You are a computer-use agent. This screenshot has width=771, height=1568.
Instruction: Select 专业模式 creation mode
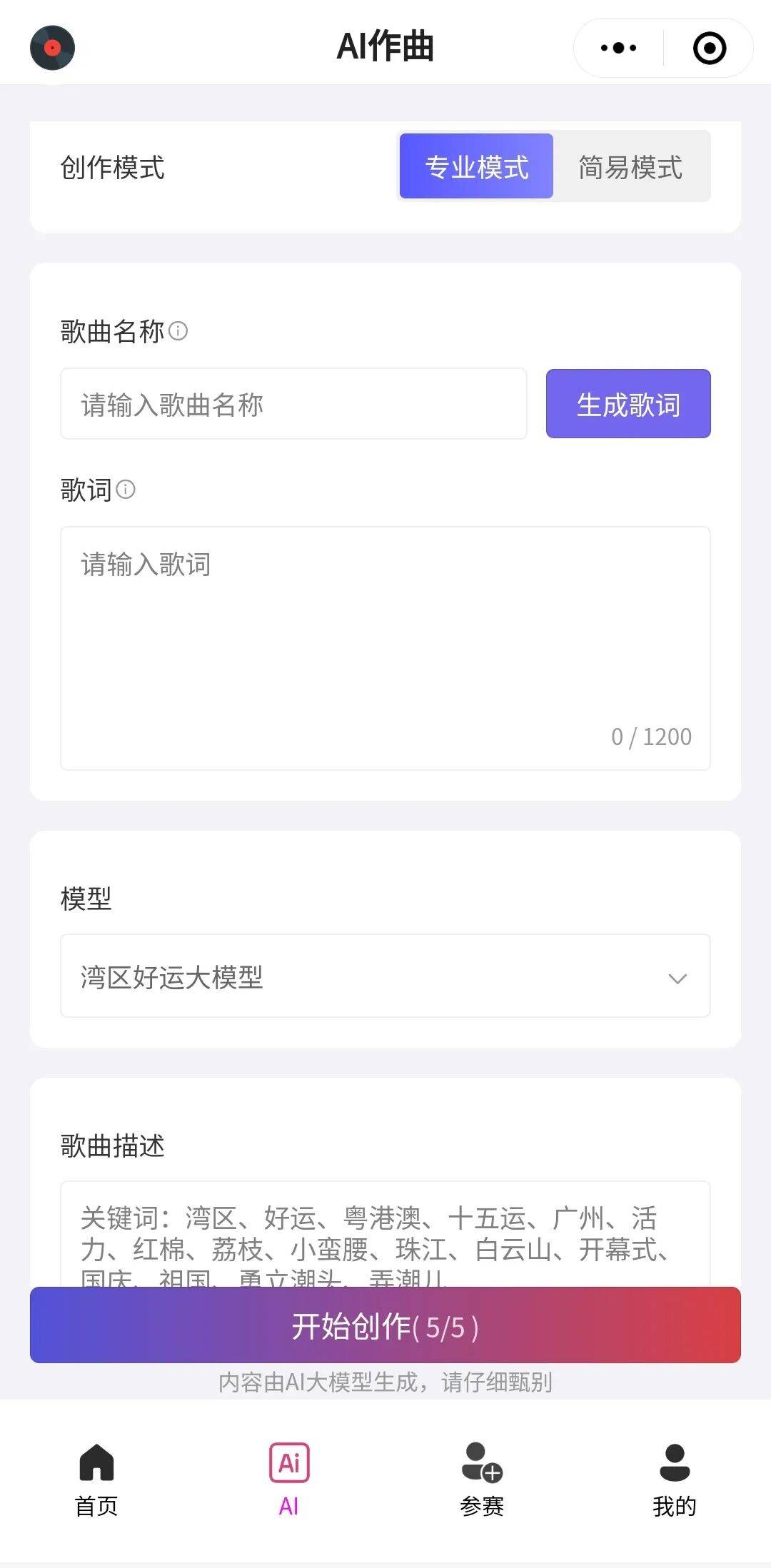coord(476,167)
